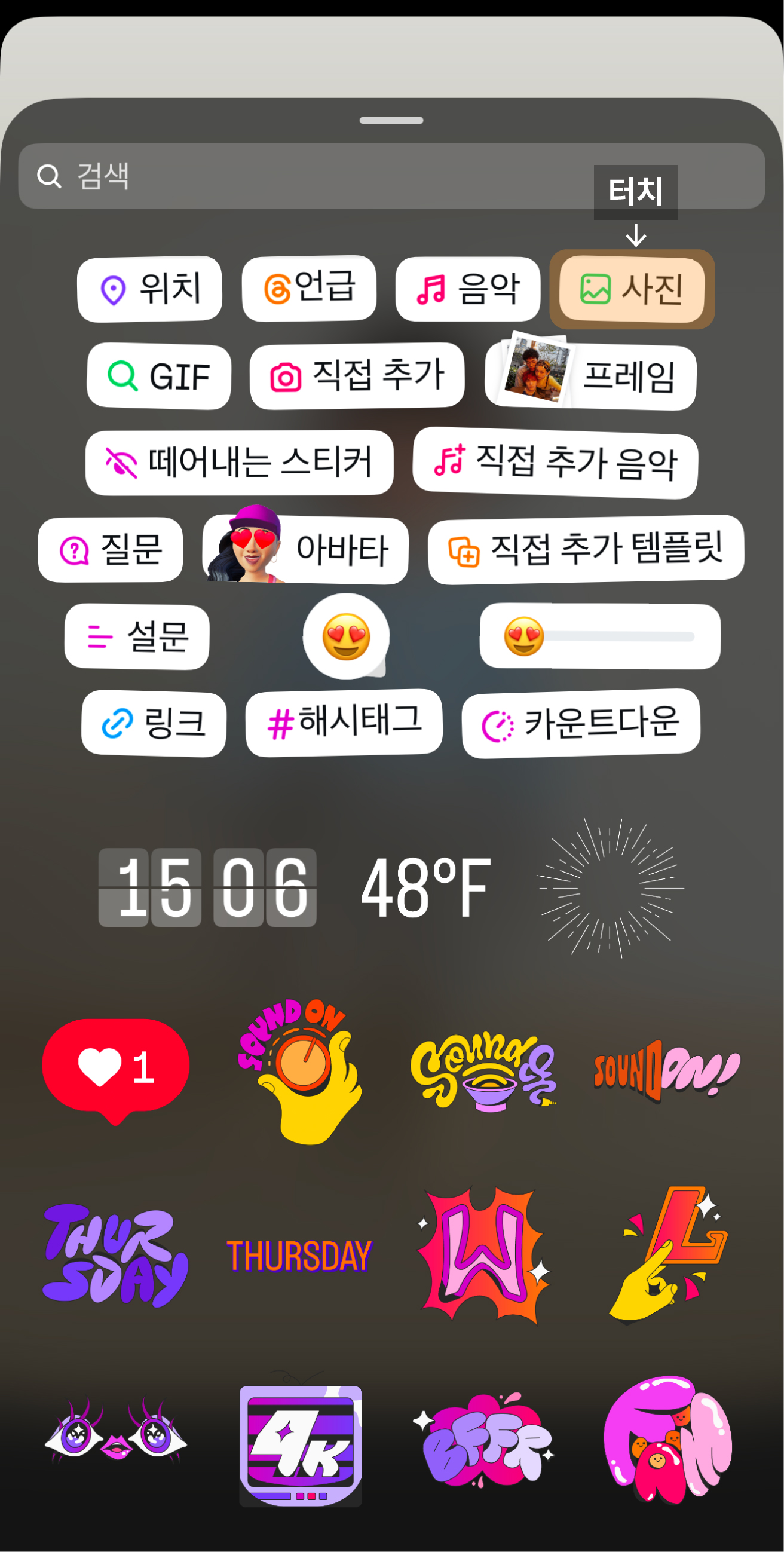
Task: Add the 프레임 frame sticker
Action: [591, 375]
